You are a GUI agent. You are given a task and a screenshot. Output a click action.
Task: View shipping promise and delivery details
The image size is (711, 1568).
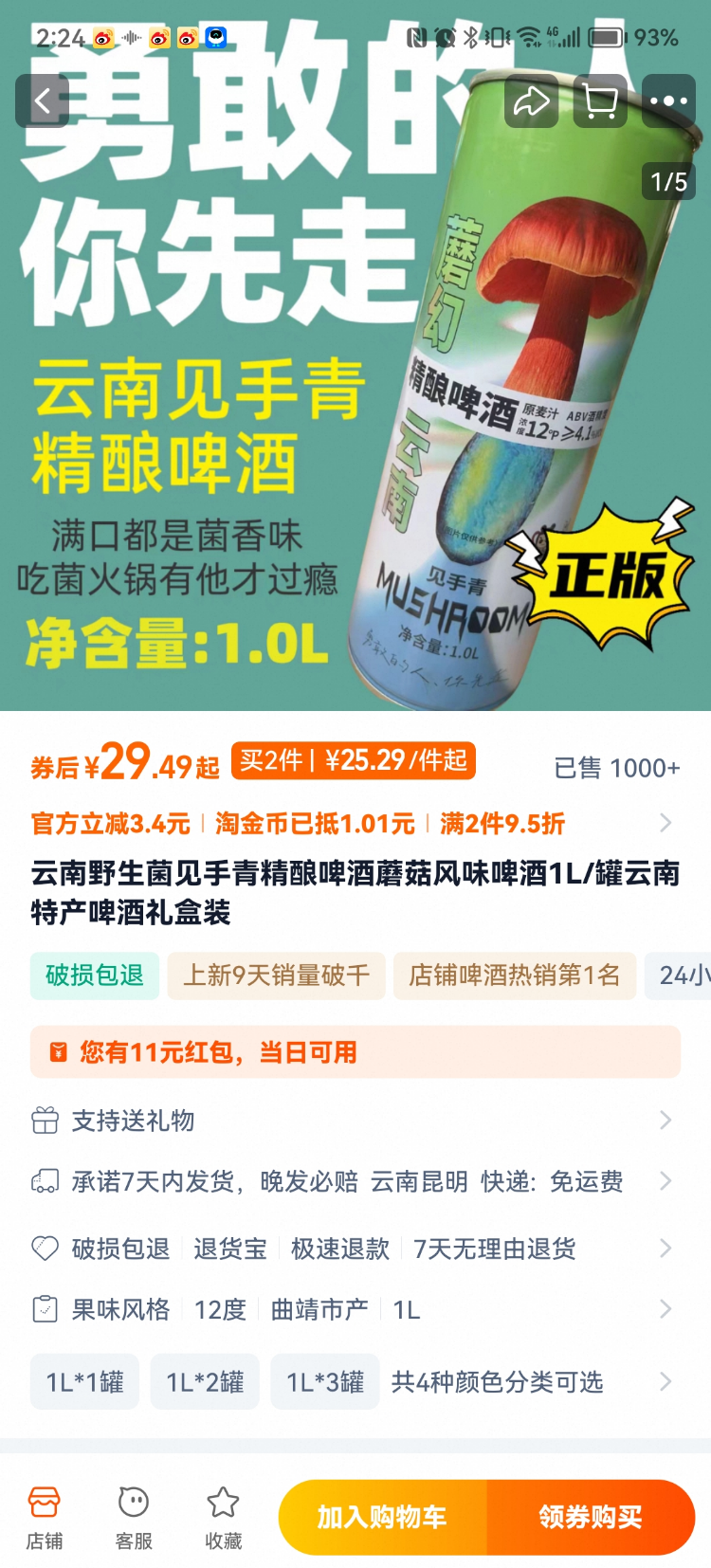(355, 1181)
